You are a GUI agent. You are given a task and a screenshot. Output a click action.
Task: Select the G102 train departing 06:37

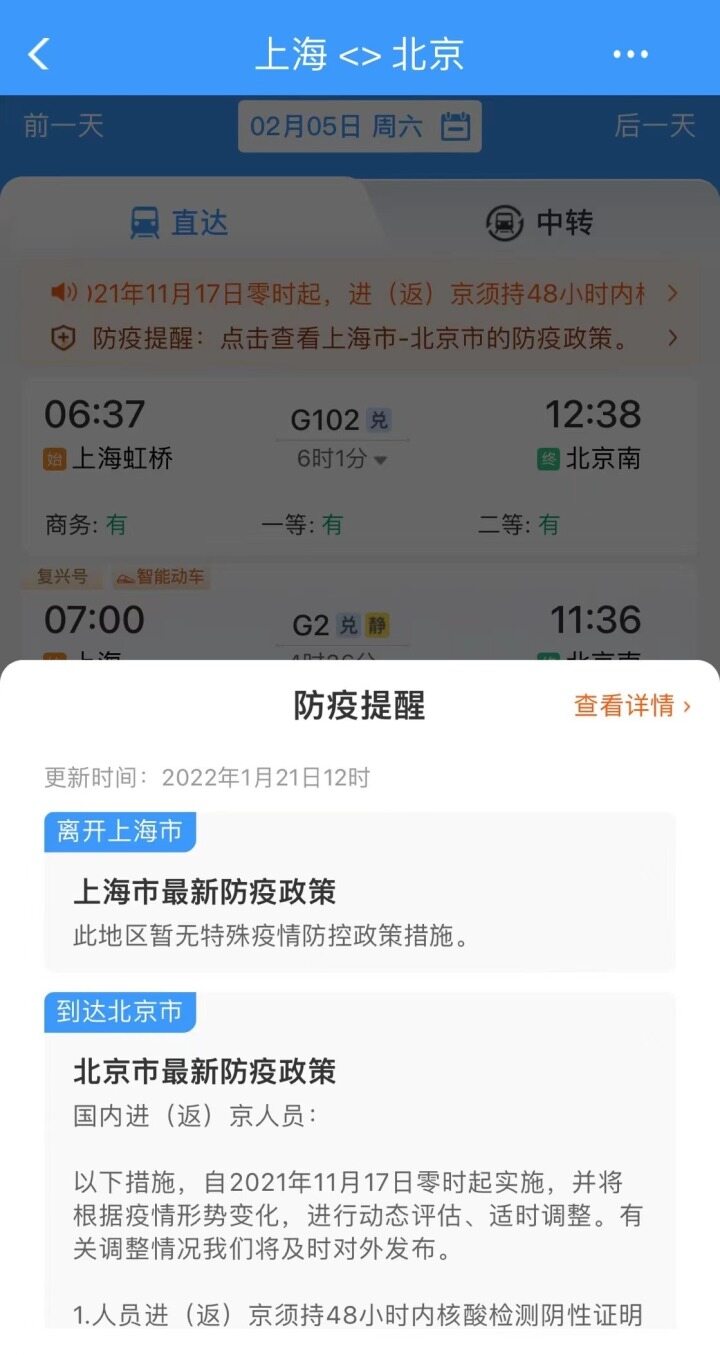tap(360, 466)
